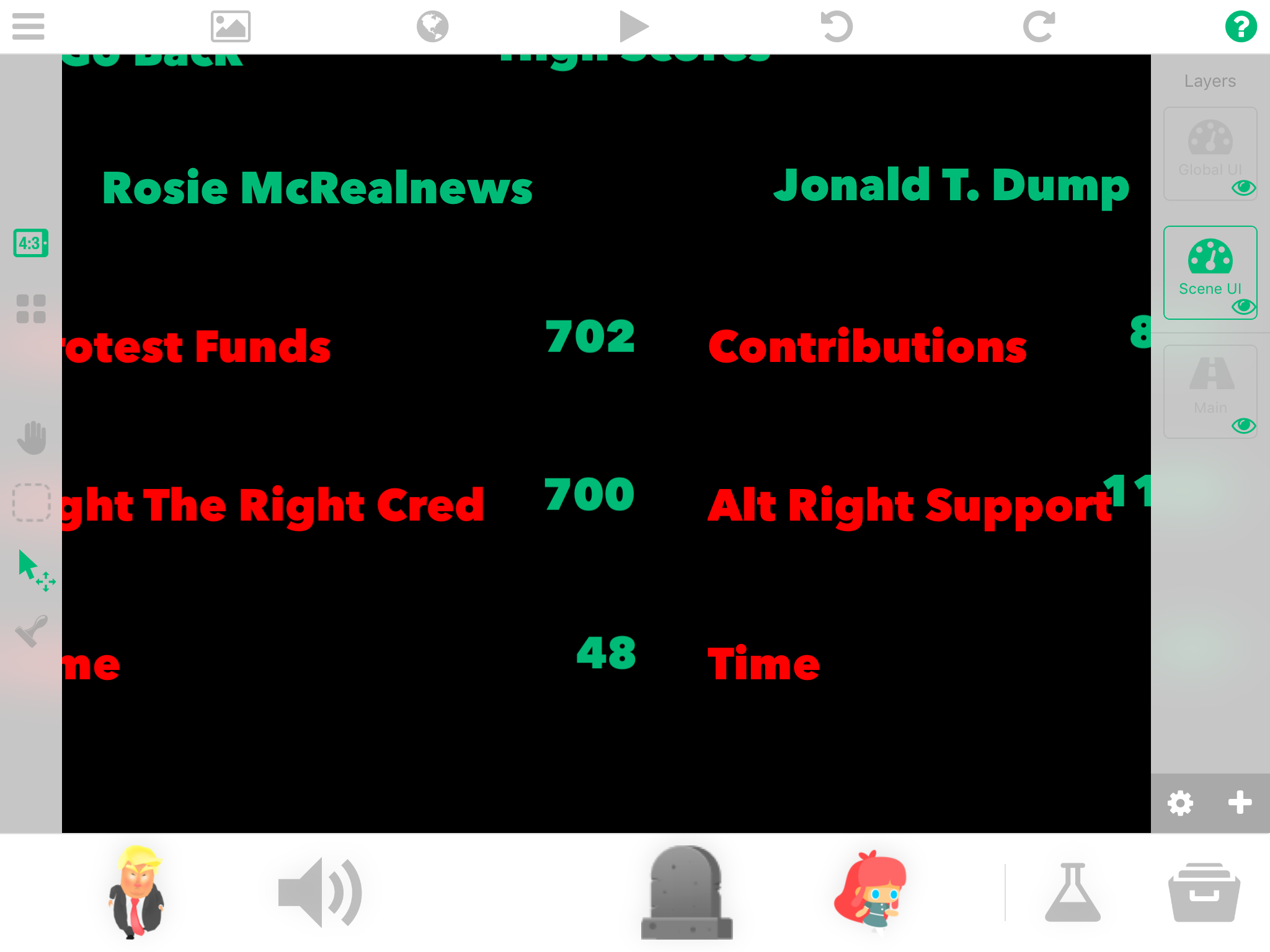Open the asset library drawer

coord(1204,892)
